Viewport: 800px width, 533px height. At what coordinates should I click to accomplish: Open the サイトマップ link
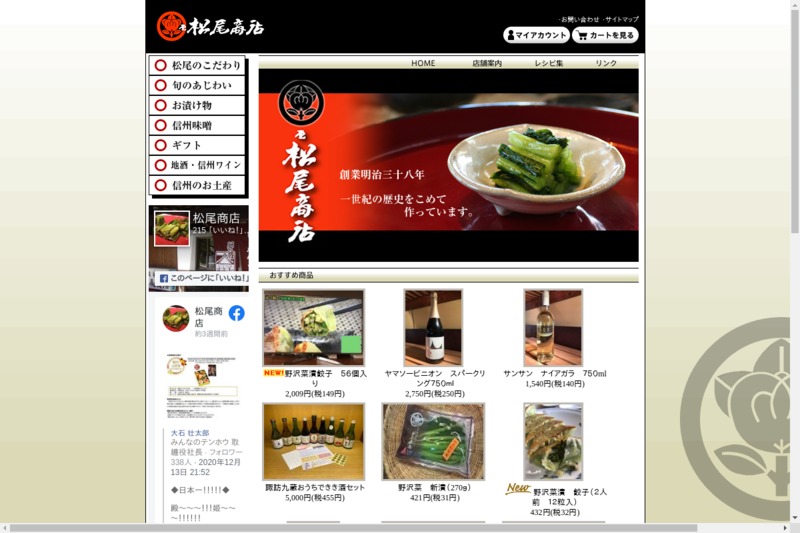tap(621, 19)
